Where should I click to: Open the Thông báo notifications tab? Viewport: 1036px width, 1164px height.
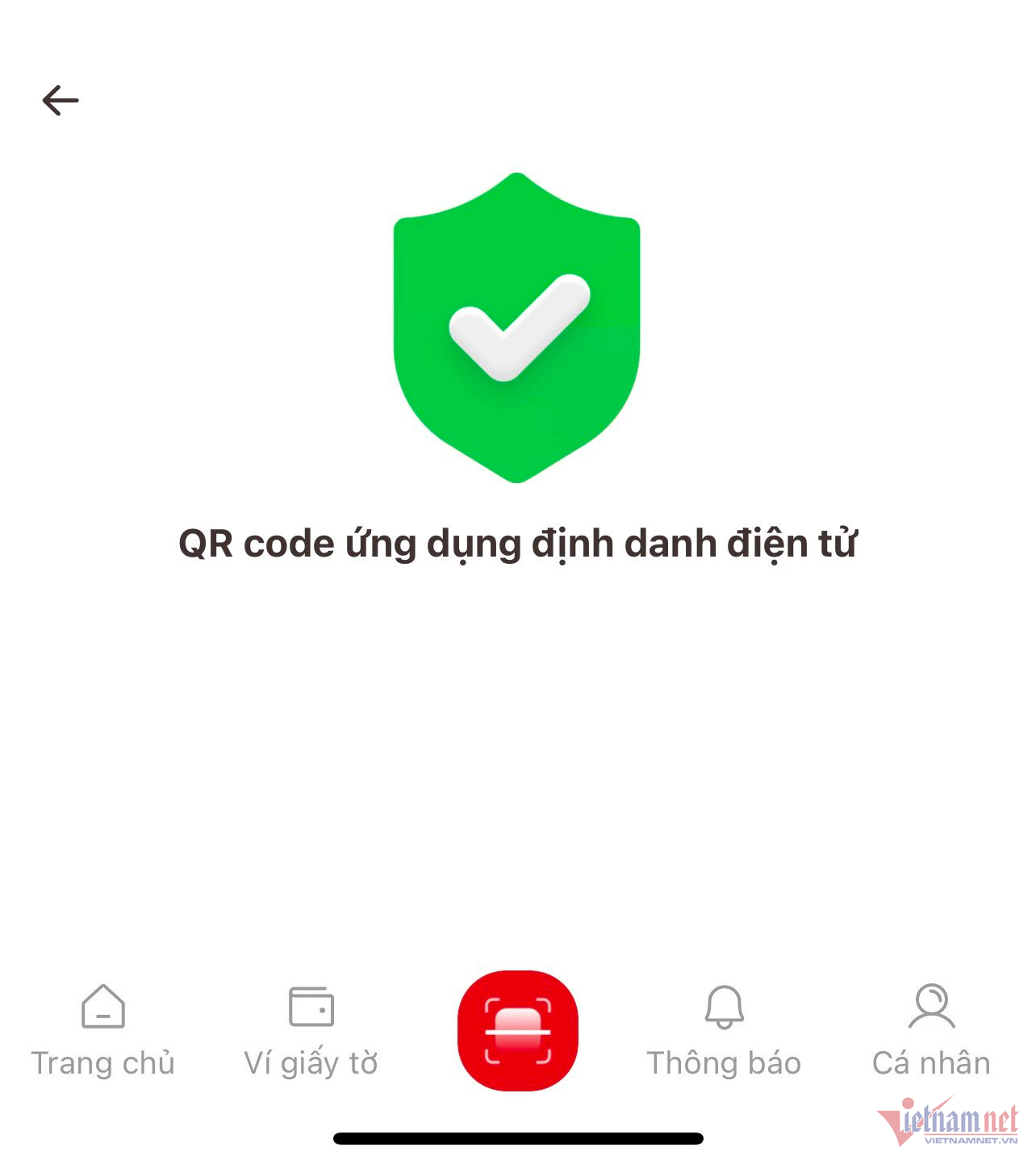coord(724,1030)
